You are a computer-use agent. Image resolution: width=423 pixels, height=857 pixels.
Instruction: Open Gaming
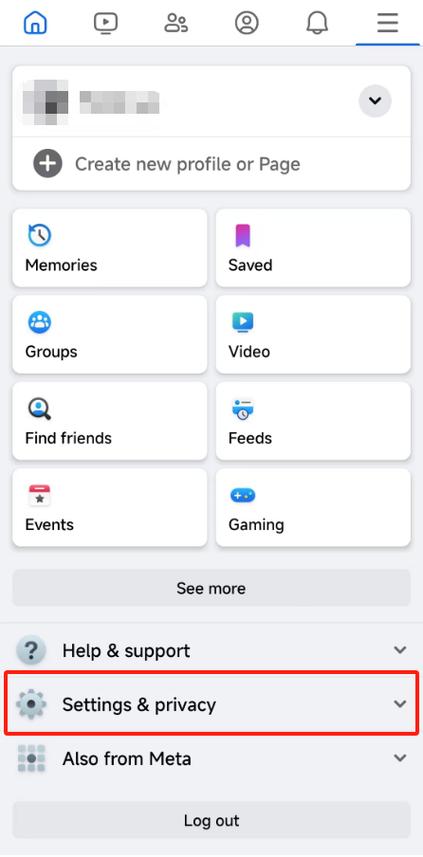[x=313, y=507]
